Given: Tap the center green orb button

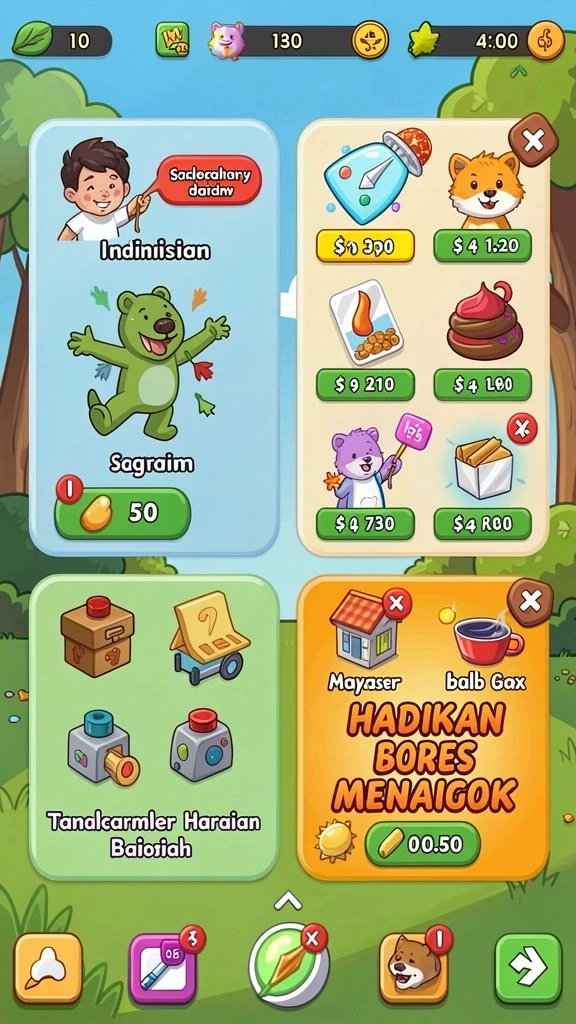Looking at the screenshot, I should pos(288,966).
